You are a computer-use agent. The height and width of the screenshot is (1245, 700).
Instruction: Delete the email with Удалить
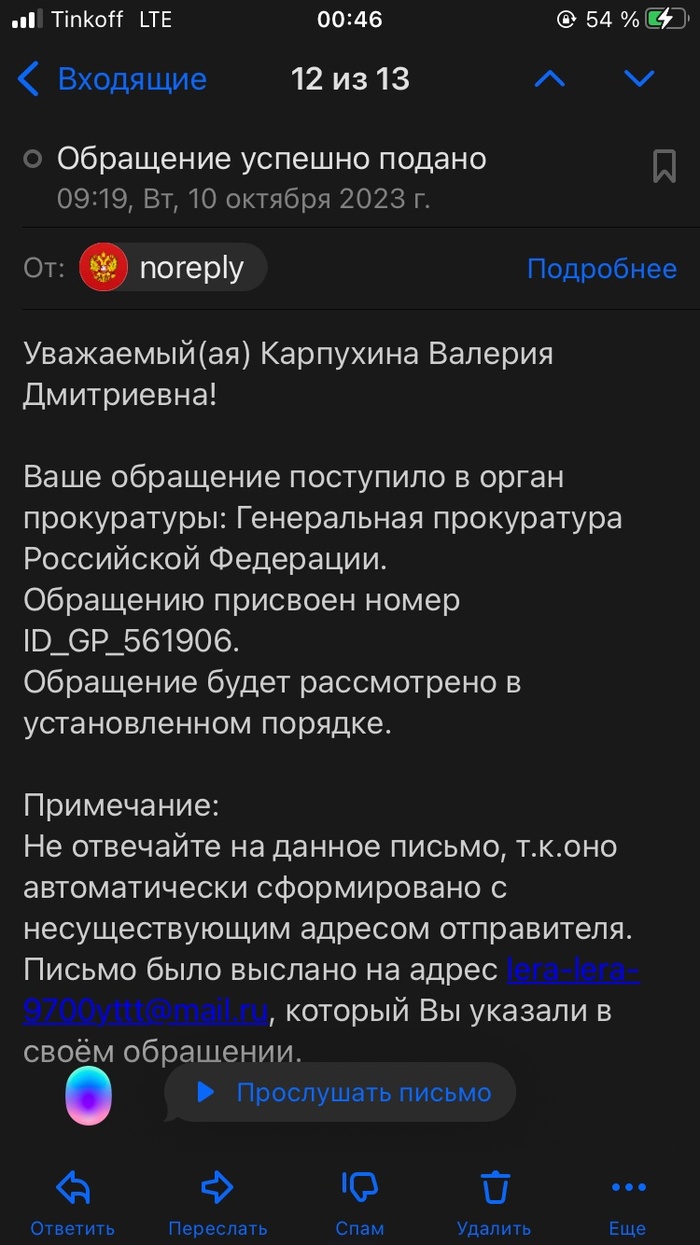pyautogui.click(x=493, y=1202)
